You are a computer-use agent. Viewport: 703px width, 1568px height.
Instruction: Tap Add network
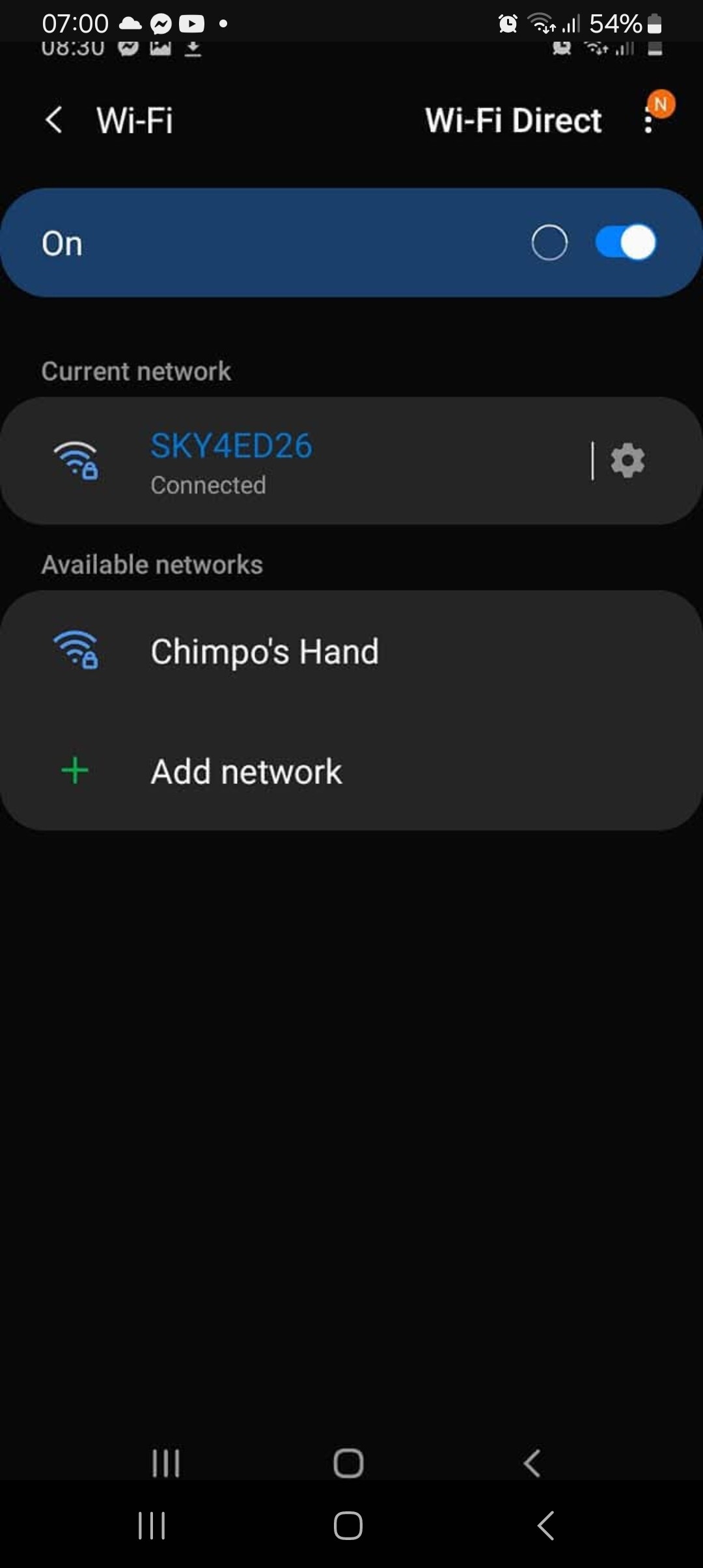351,772
